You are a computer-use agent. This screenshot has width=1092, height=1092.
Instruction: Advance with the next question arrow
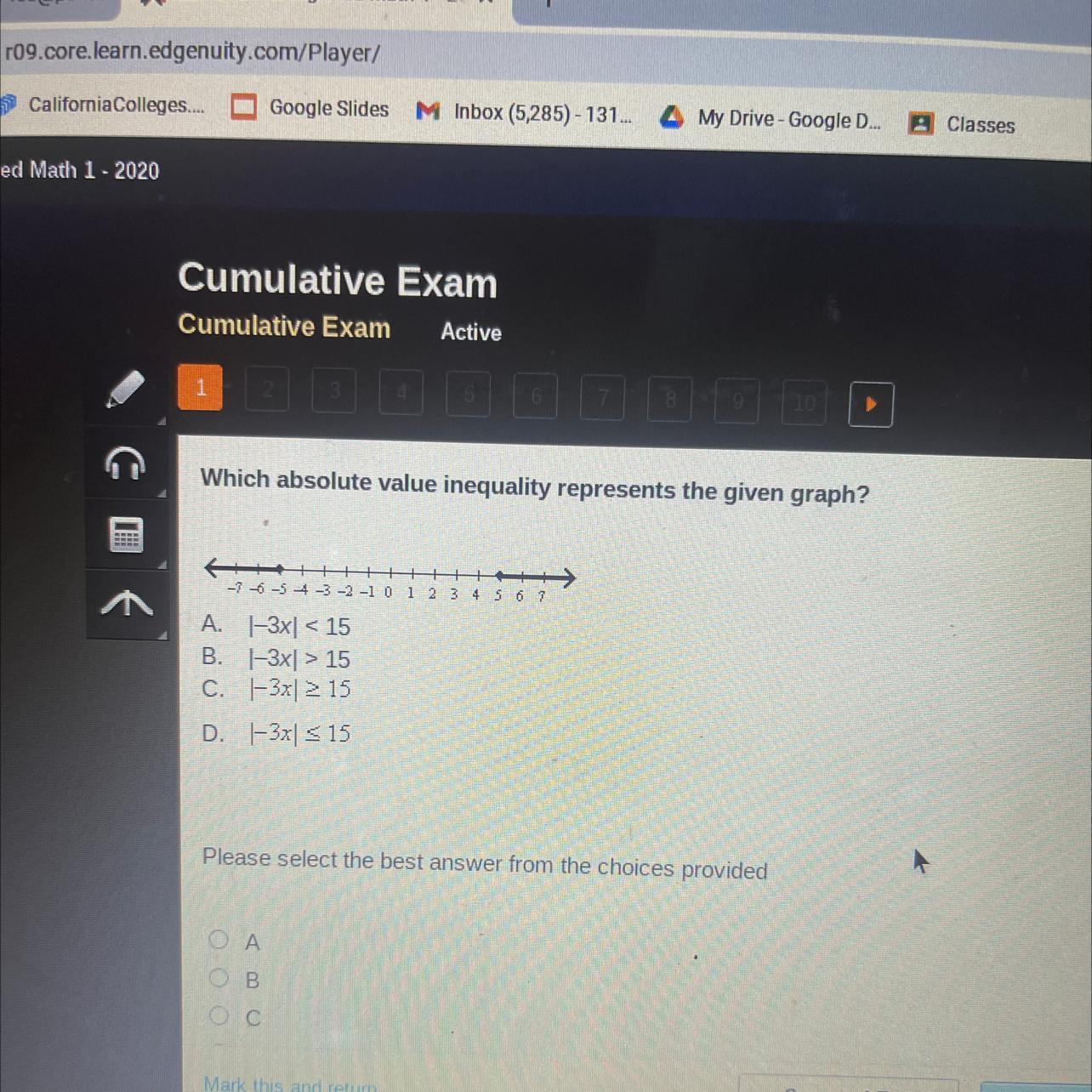871,405
